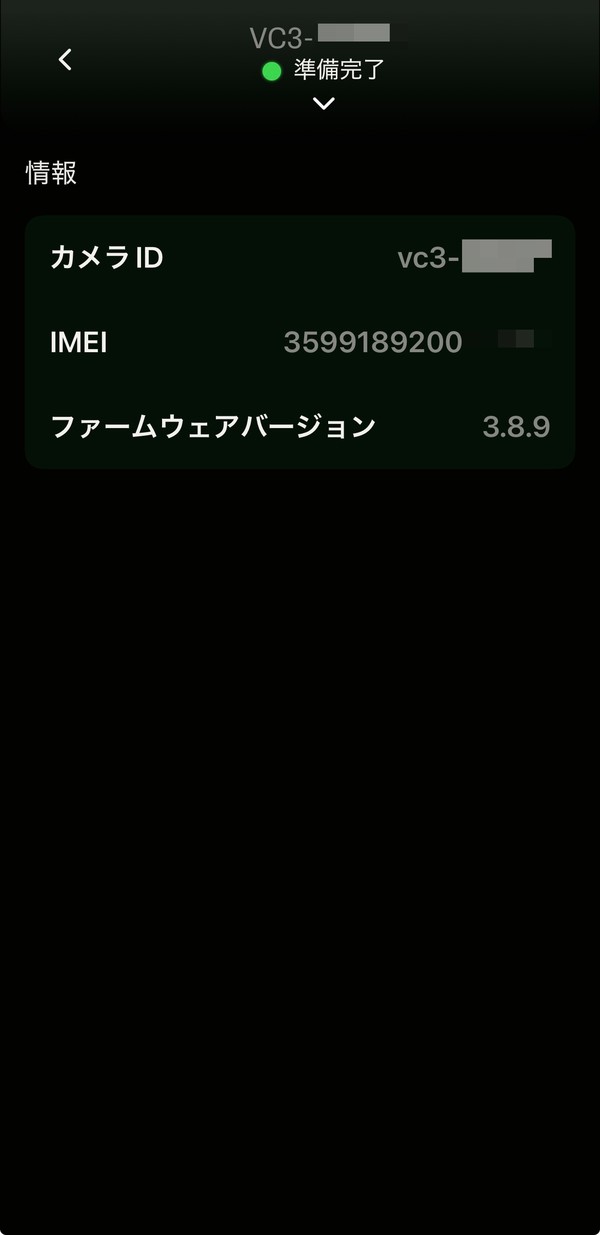This screenshot has height=1235, width=600.
Task: Go back using the top-left arrow
Action: tap(65, 60)
